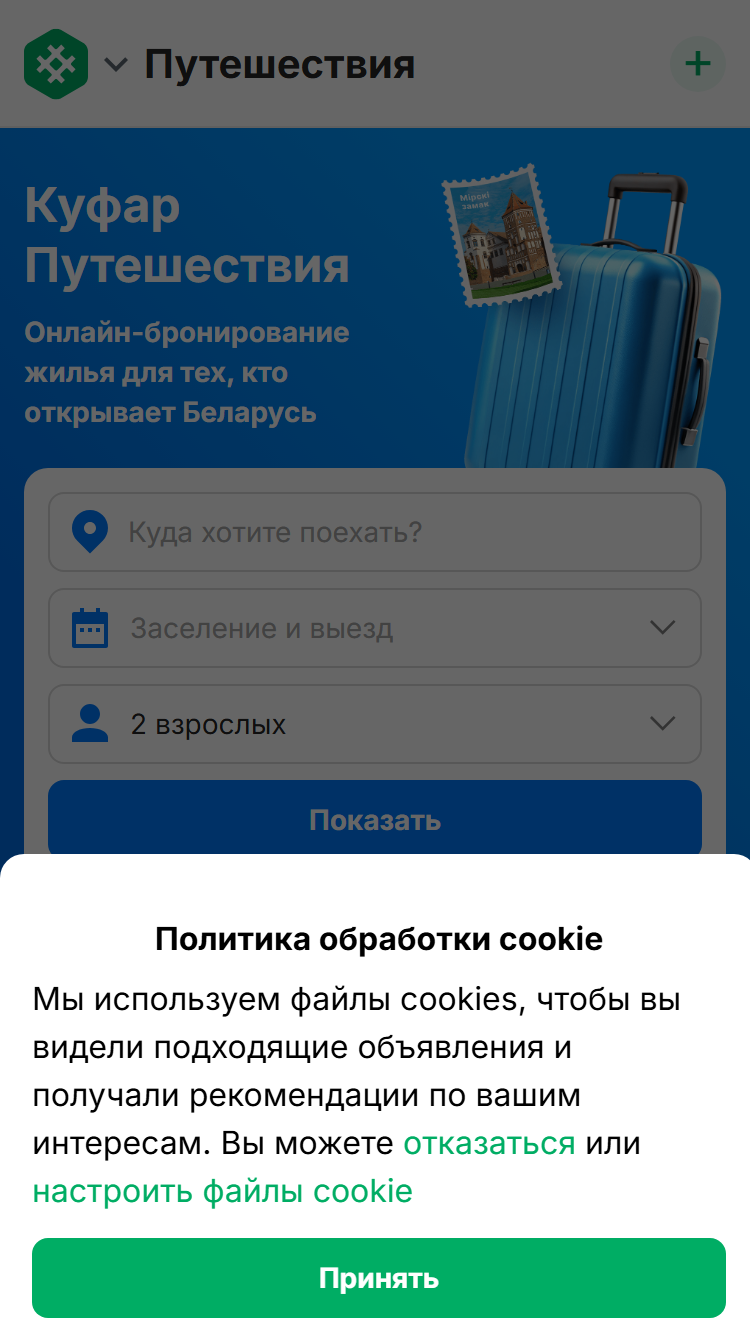Tap the Показать search button
750x1334 pixels.
tap(375, 818)
